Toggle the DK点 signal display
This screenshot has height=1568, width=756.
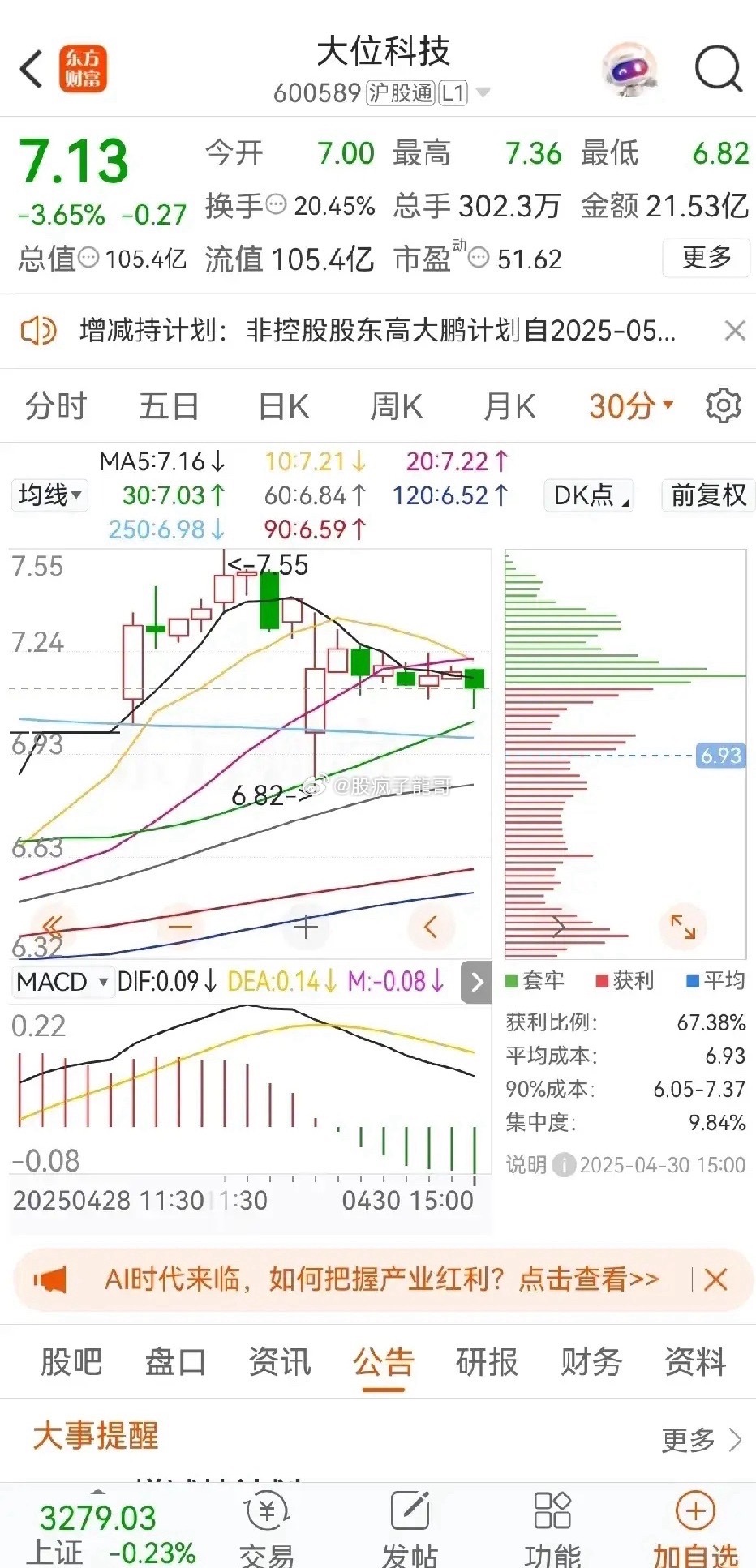(588, 495)
